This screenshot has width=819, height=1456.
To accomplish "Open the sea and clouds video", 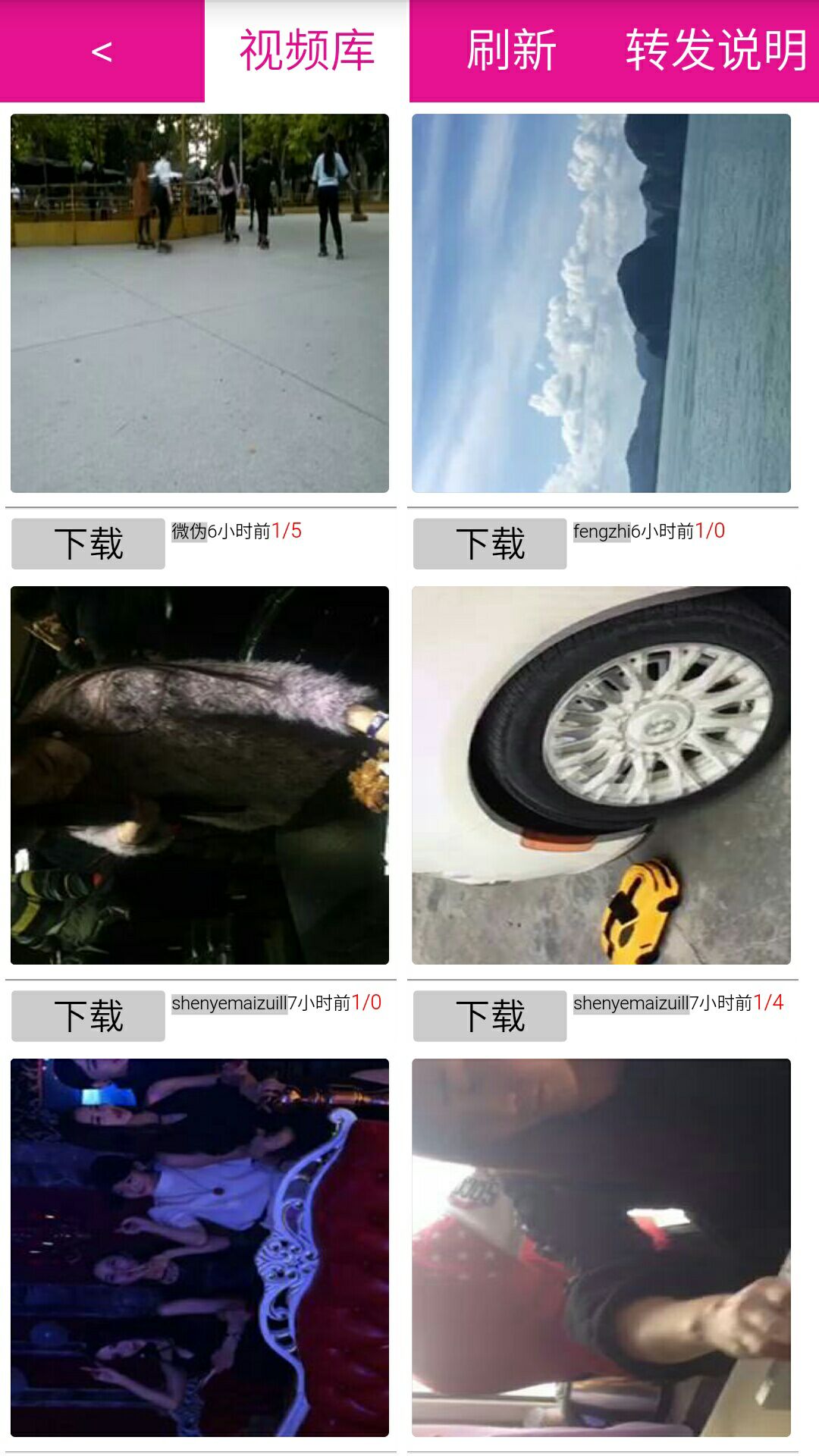I will point(601,303).
